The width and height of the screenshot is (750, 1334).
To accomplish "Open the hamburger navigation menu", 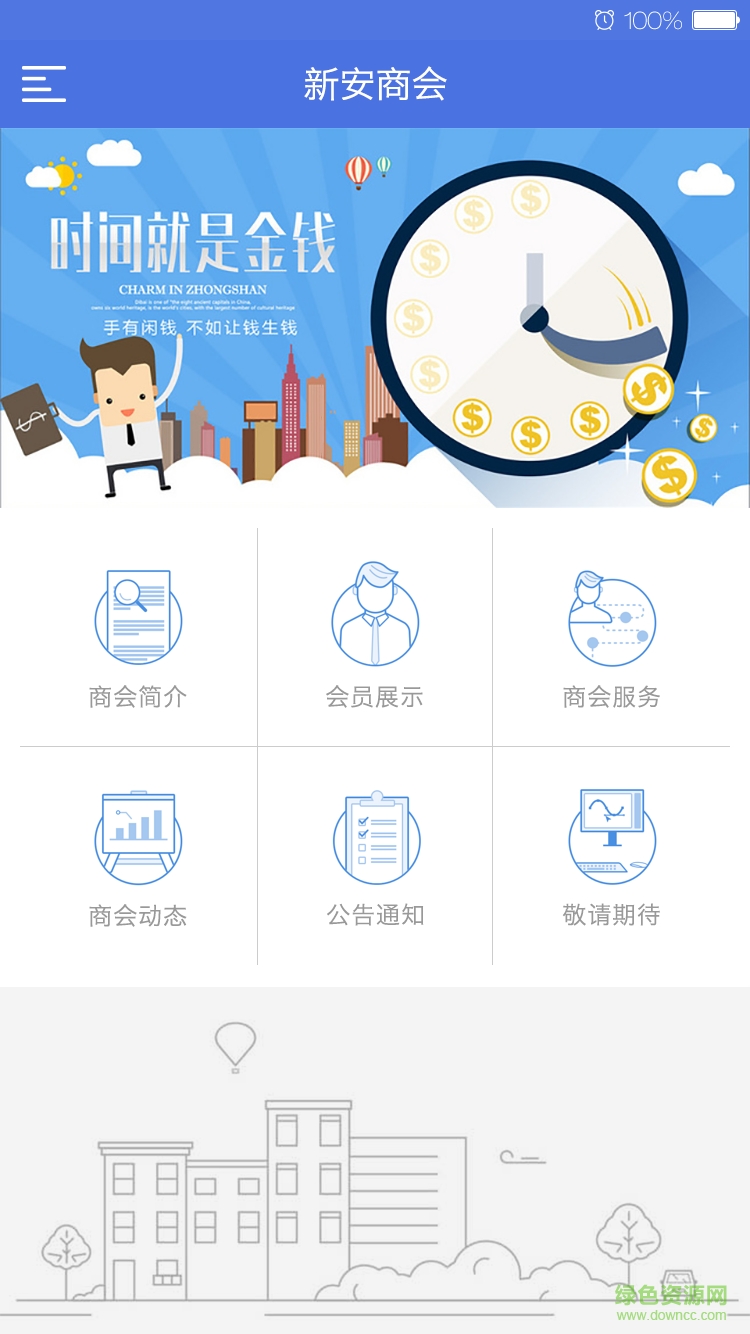I will (x=42, y=84).
